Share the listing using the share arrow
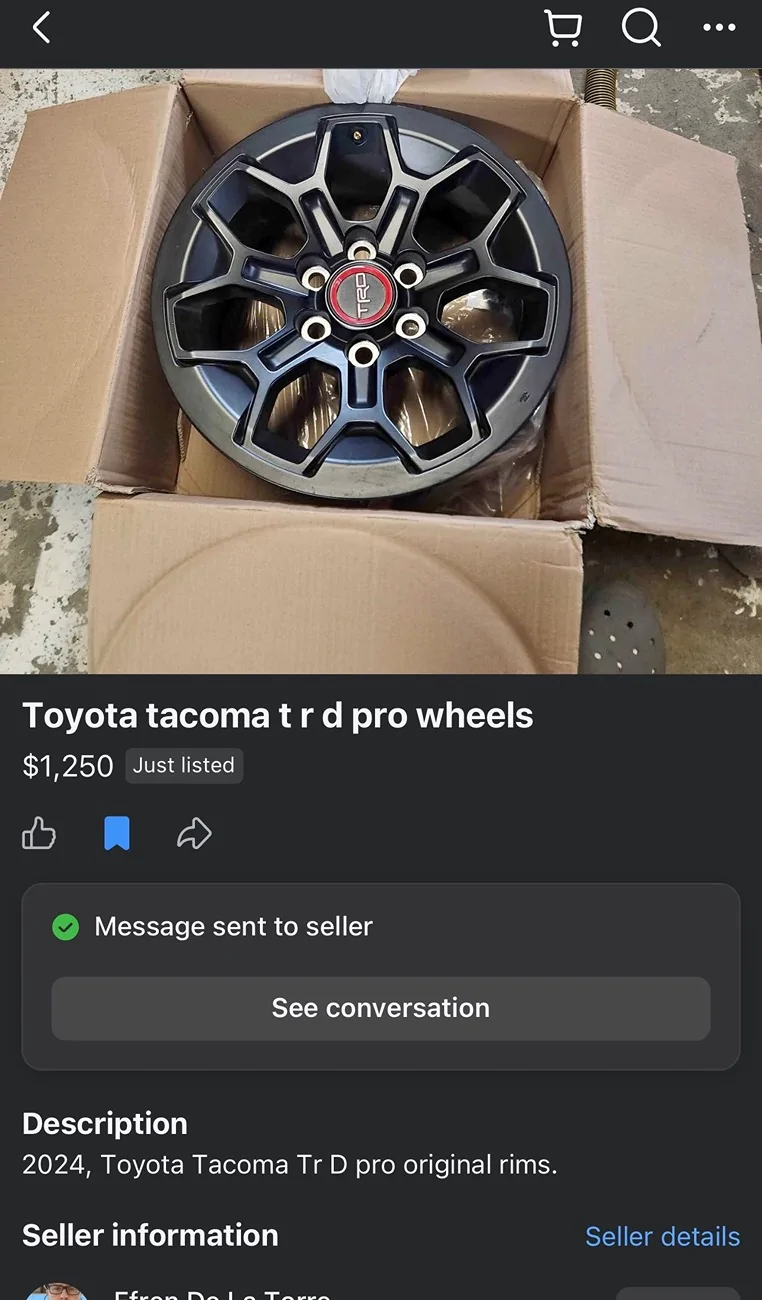 [x=194, y=833]
